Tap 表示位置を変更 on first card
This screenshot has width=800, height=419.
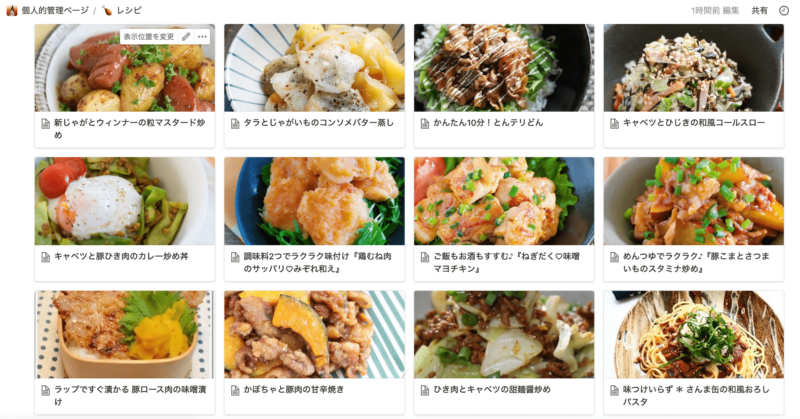coord(149,36)
